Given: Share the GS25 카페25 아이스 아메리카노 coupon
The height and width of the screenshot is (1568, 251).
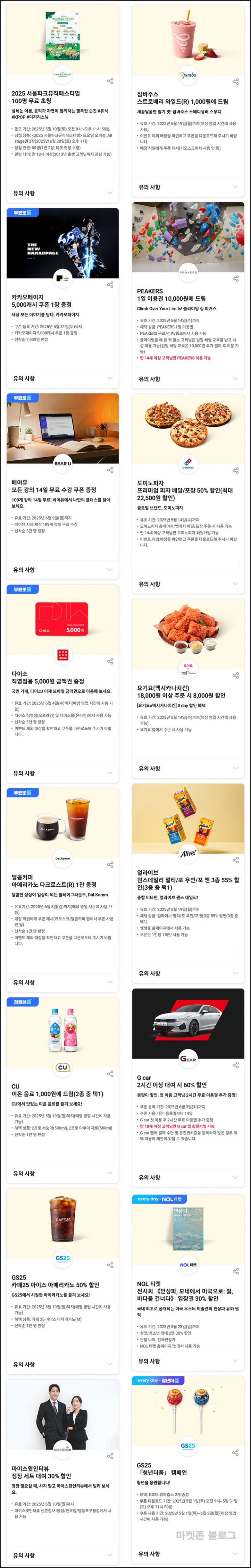Looking at the screenshot, I should (110, 1265).
